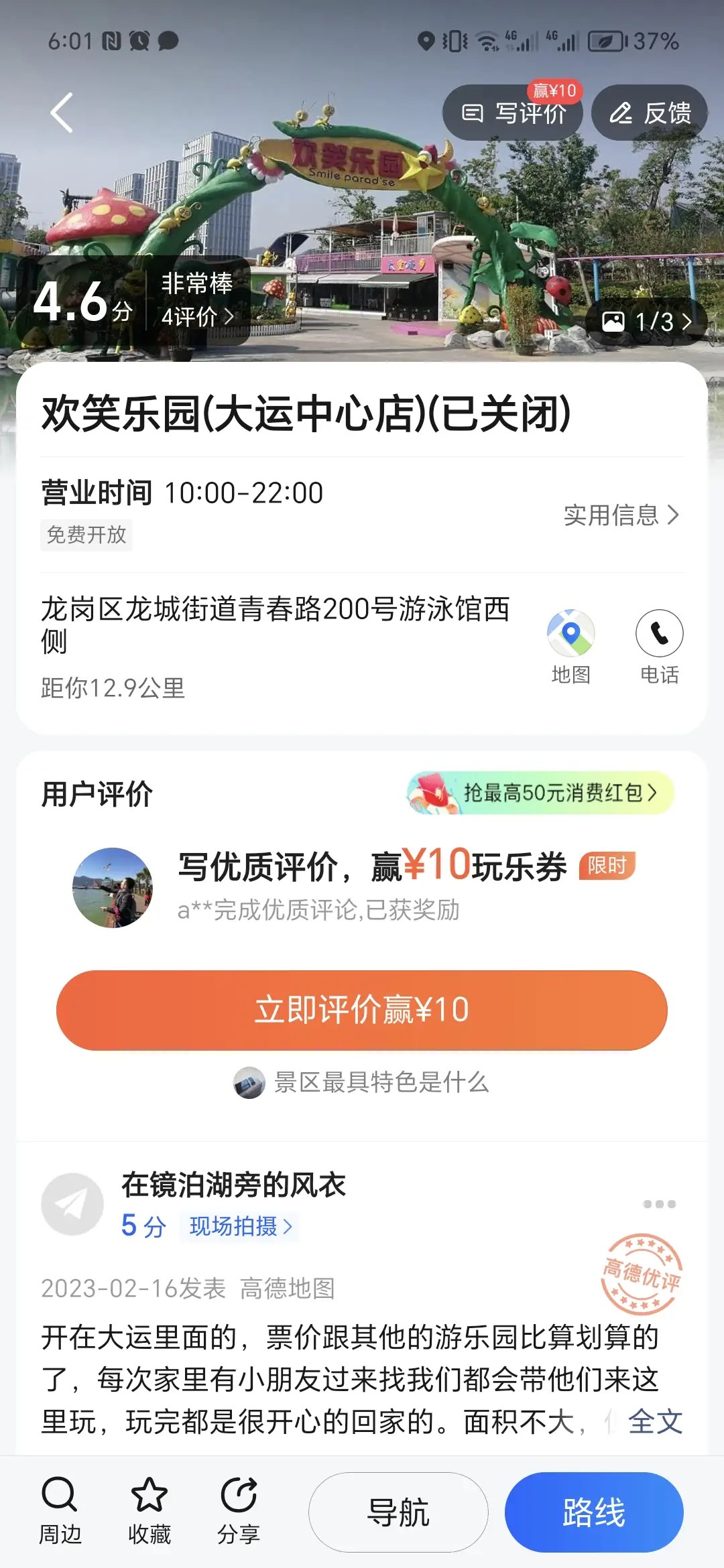Viewport: 724px width, 1568px height.
Task: Expand the review with 全文
Action: coord(654,1422)
